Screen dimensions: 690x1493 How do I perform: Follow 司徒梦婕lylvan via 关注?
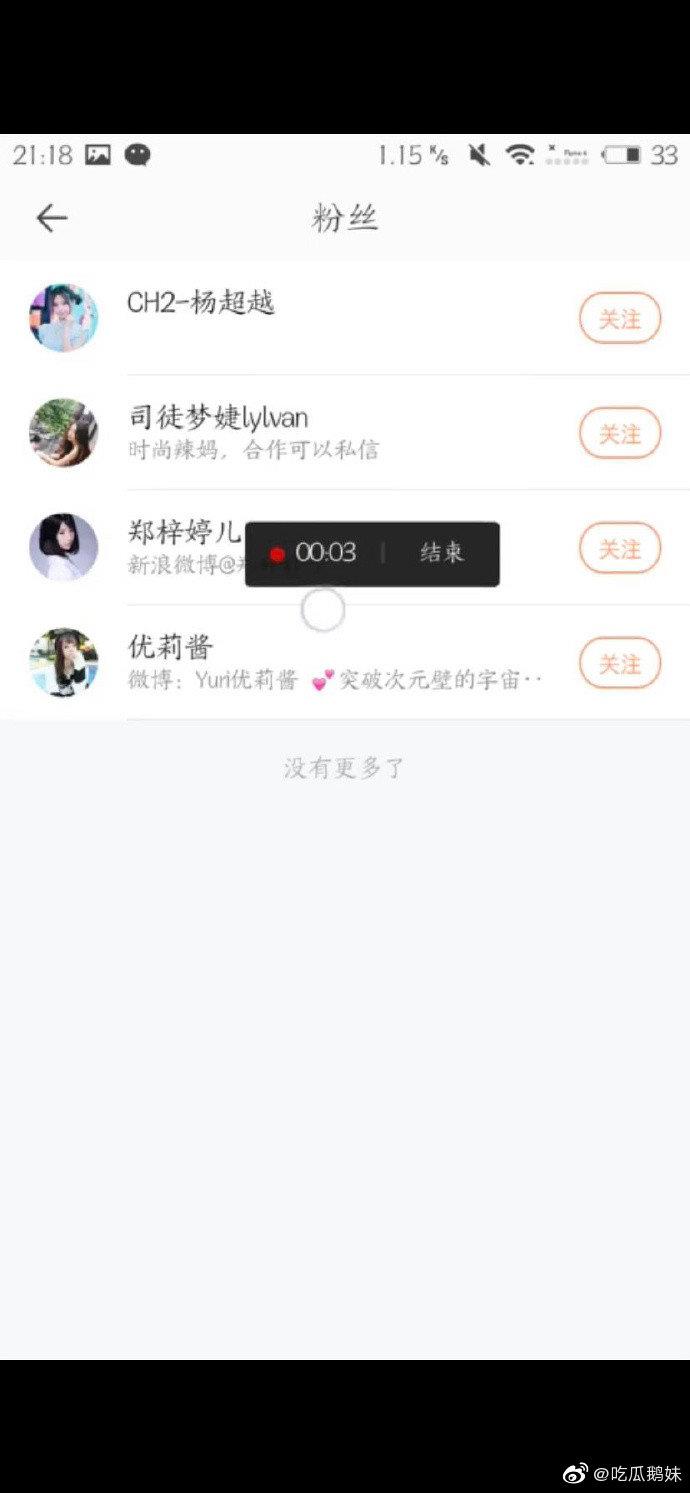coord(620,434)
